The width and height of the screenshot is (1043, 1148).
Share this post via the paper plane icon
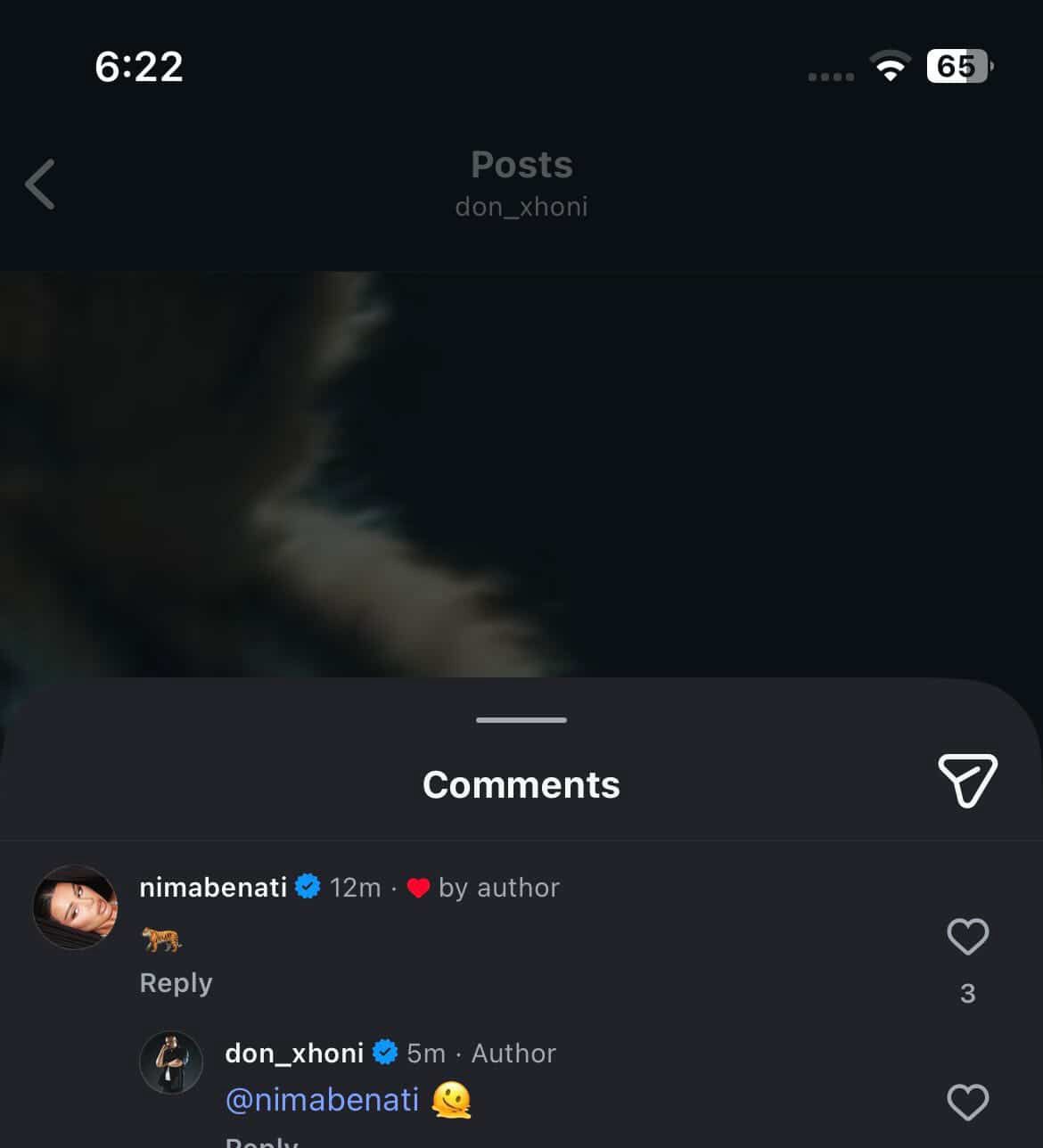[x=967, y=781]
